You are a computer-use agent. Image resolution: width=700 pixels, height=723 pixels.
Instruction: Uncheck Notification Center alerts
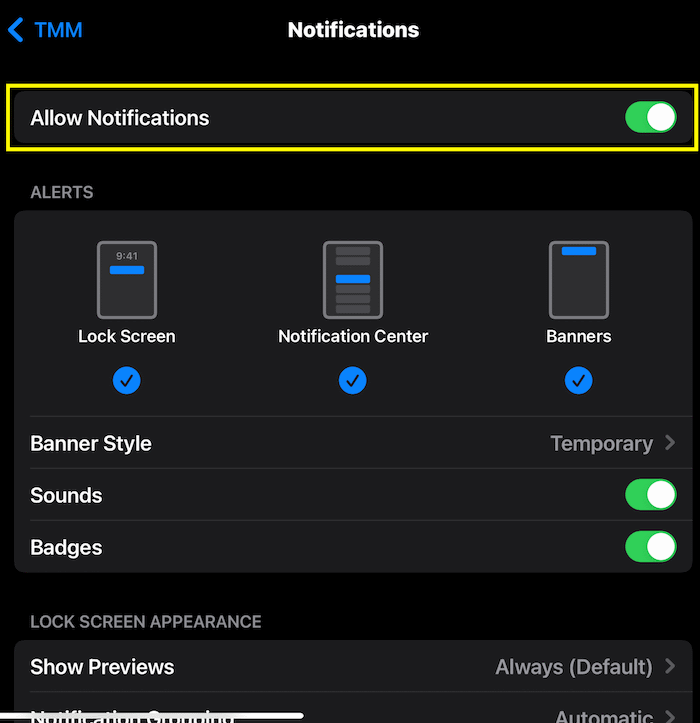(x=352, y=380)
